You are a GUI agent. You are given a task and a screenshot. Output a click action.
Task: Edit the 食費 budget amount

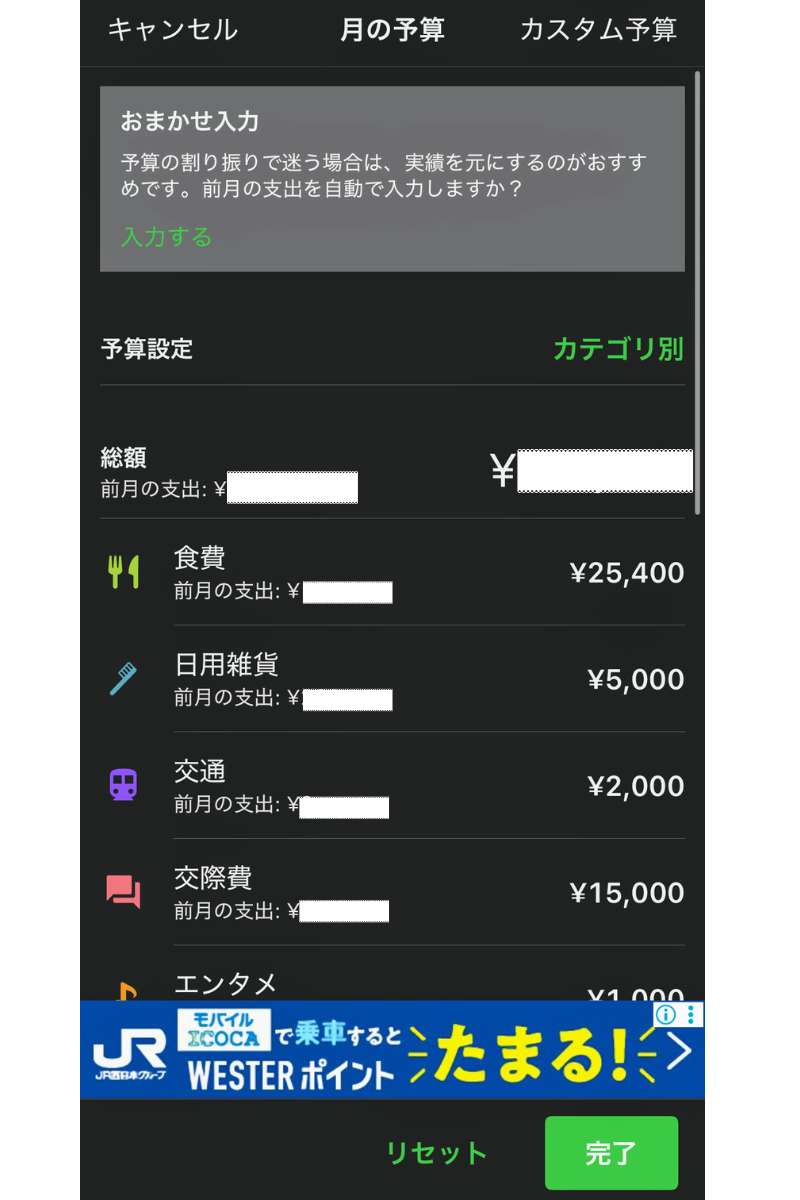click(626, 573)
